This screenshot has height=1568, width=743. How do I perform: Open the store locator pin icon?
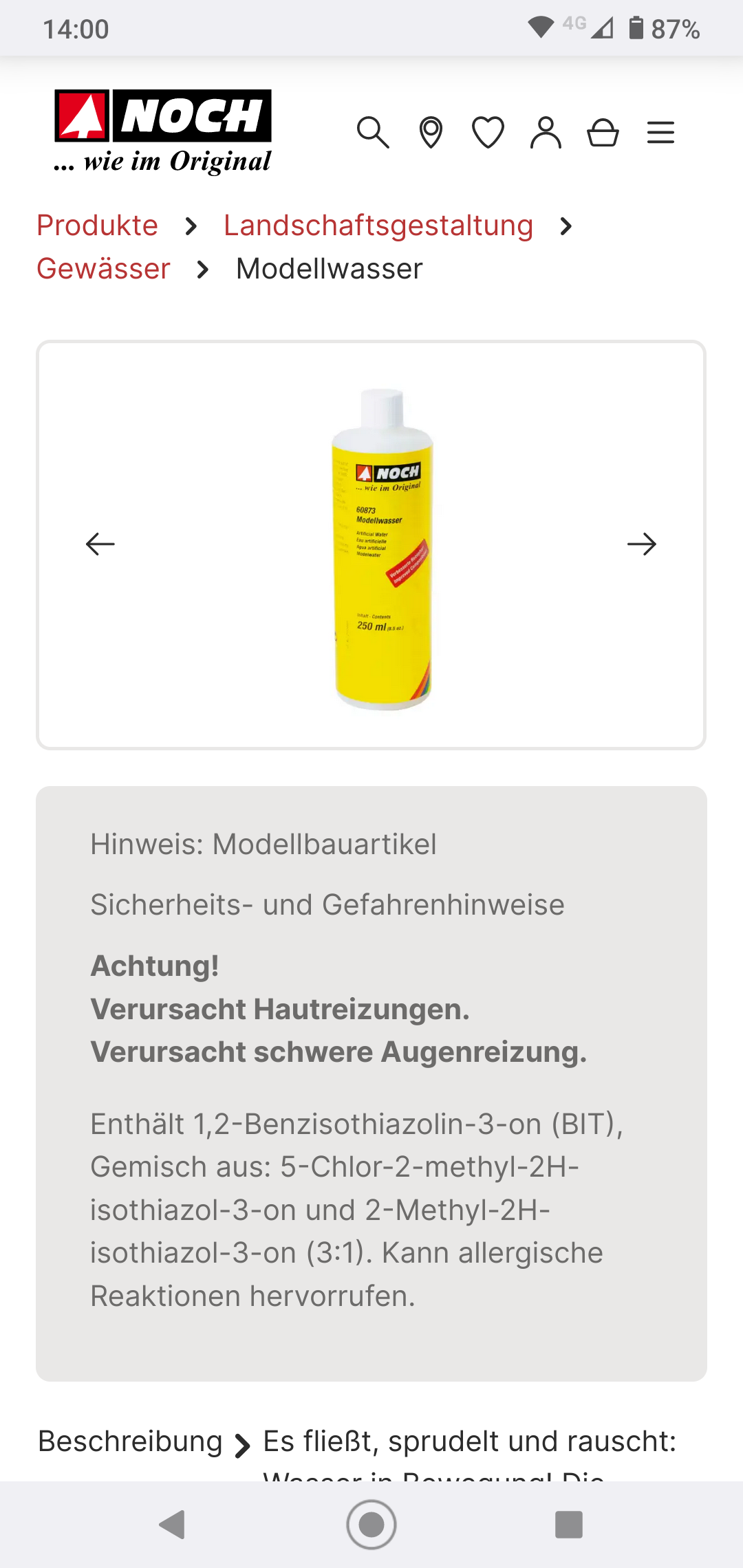pyautogui.click(x=431, y=133)
